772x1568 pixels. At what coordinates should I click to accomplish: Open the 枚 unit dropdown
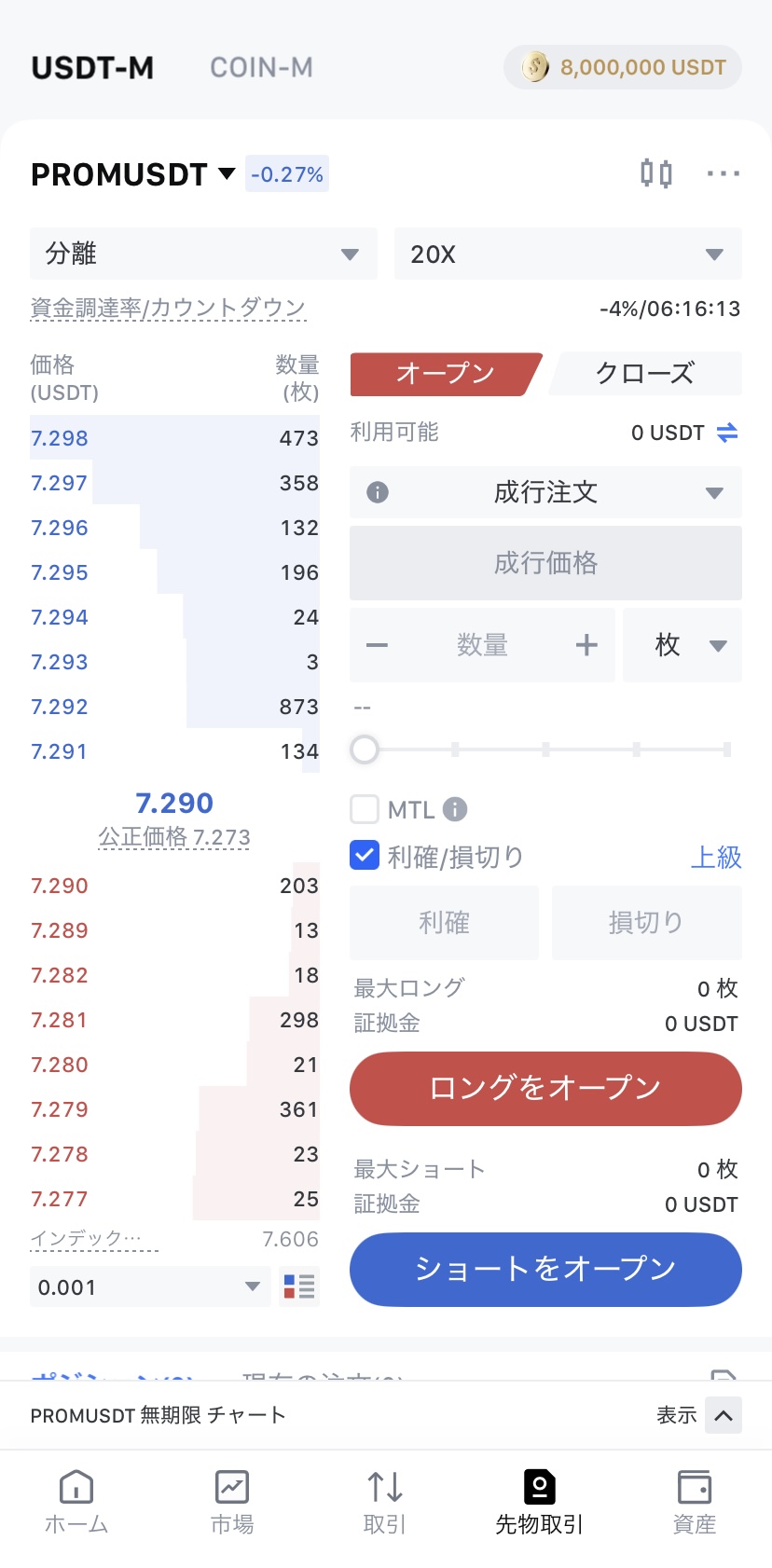pyautogui.click(x=682, y=645)
